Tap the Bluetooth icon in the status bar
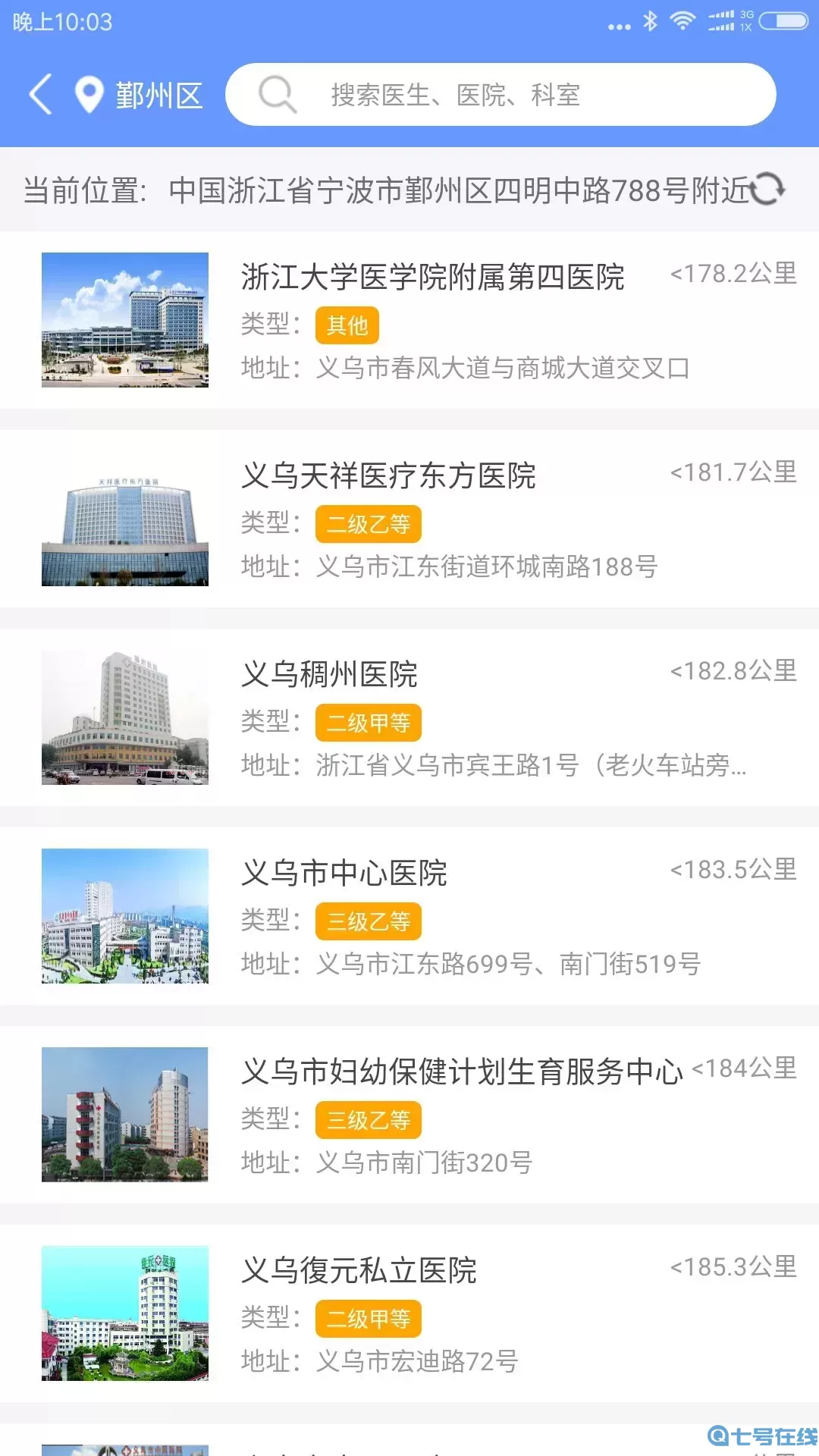Image resolution: width=819 pixels, height=1456 pixels. coord(651,21)
